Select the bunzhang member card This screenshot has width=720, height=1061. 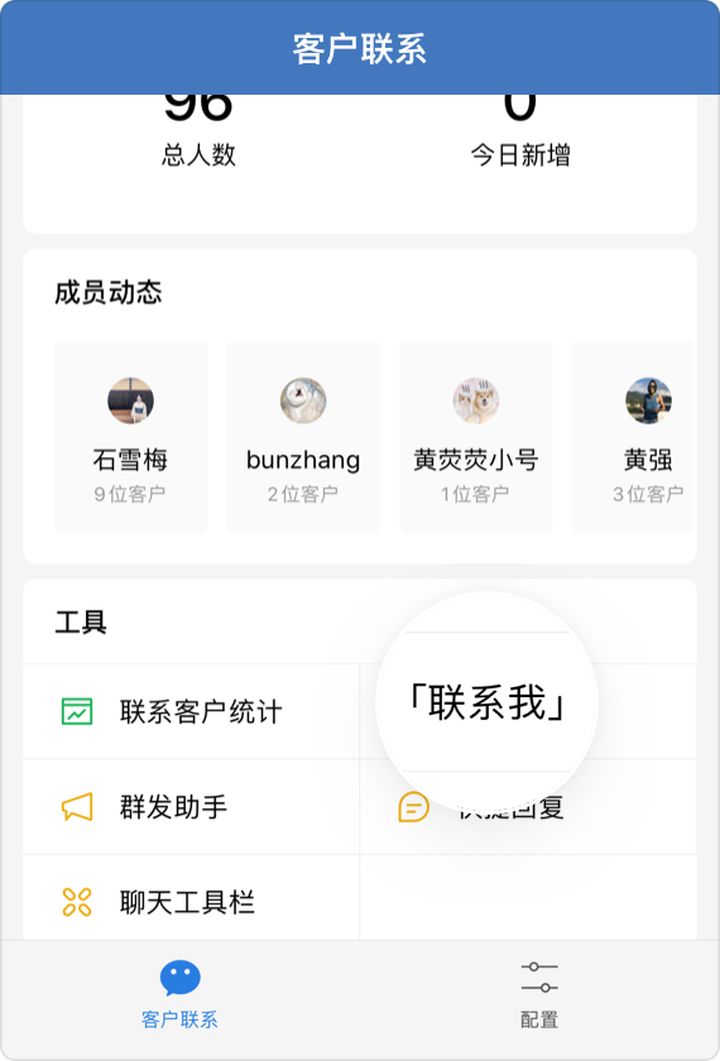(x=302, y=435)
